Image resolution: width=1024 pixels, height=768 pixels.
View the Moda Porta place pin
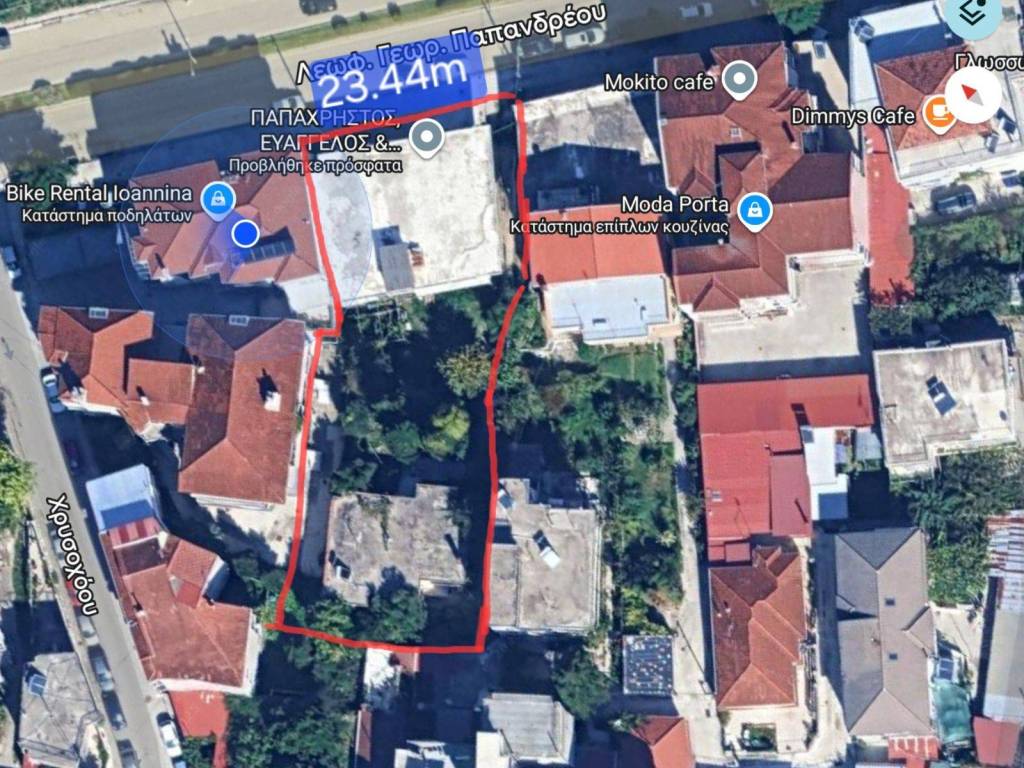coord(753,210)
